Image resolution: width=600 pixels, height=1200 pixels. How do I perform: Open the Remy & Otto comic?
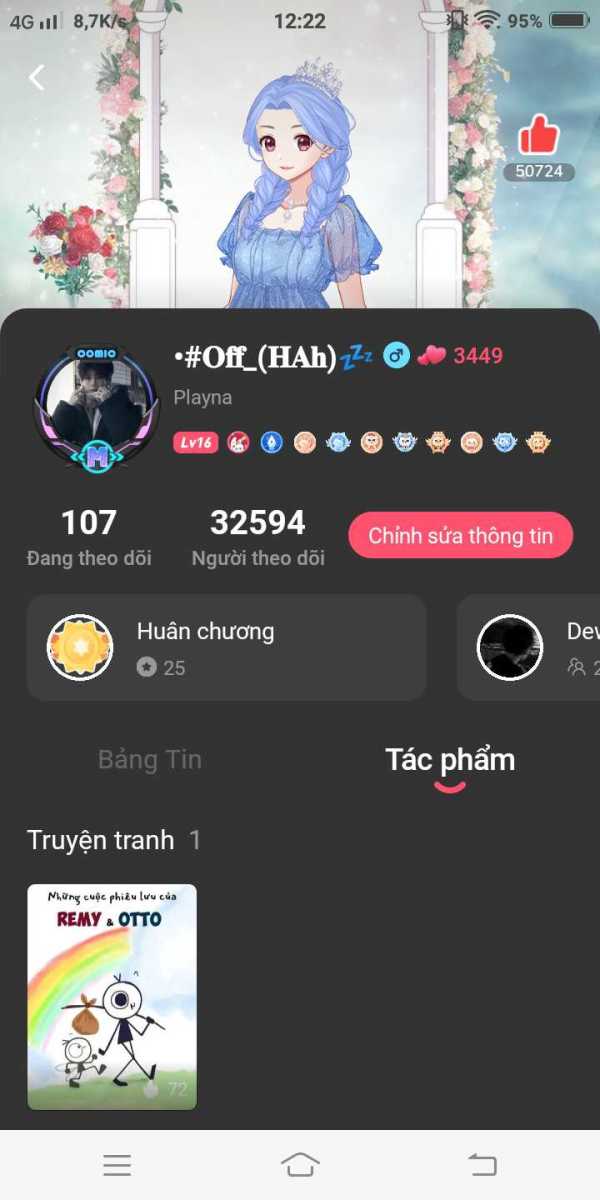[112, 997]
